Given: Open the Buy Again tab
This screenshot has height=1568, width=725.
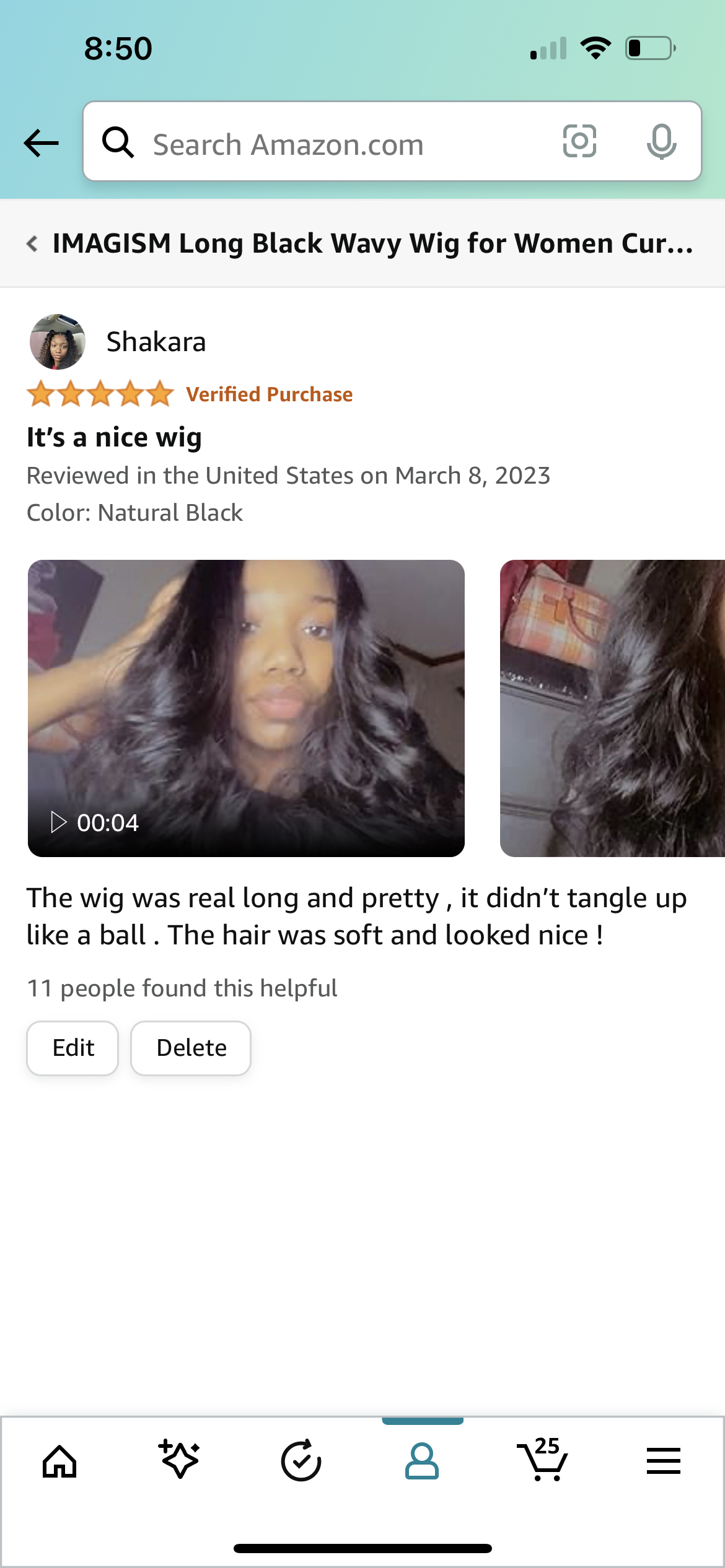Looking at the screenshot, I should coord(301,1461).
